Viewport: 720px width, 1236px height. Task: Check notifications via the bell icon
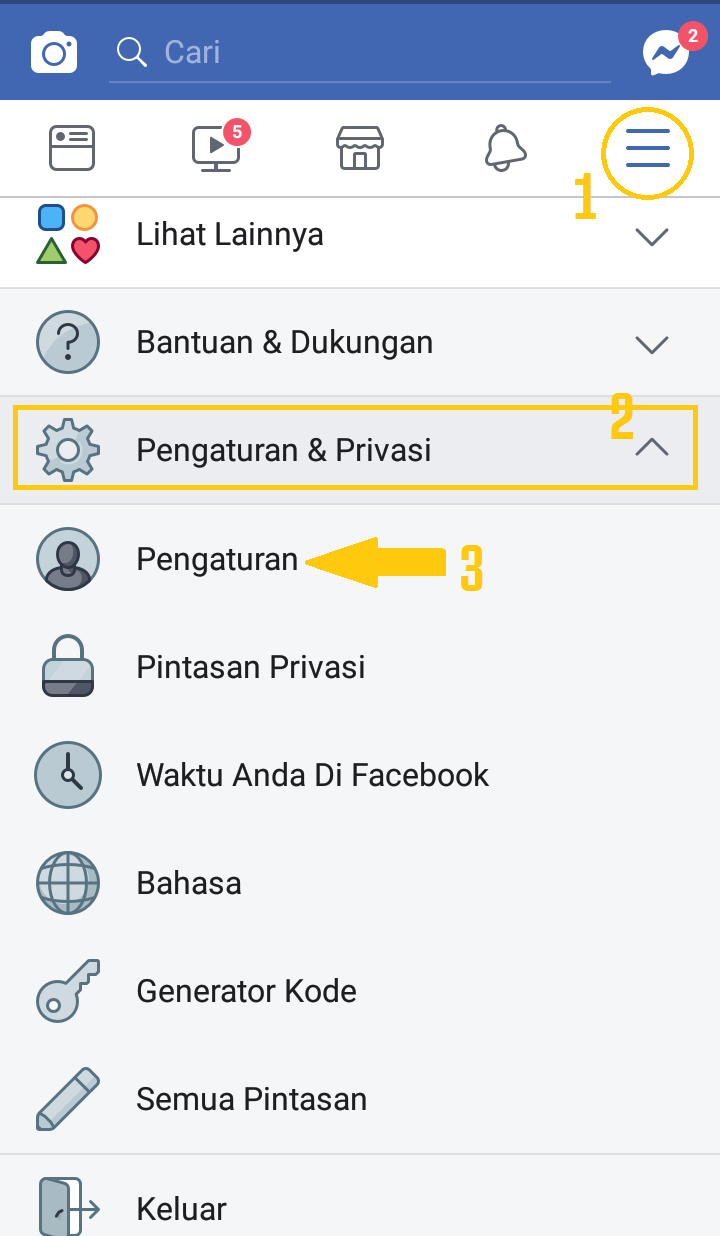(x=504, y=147)
